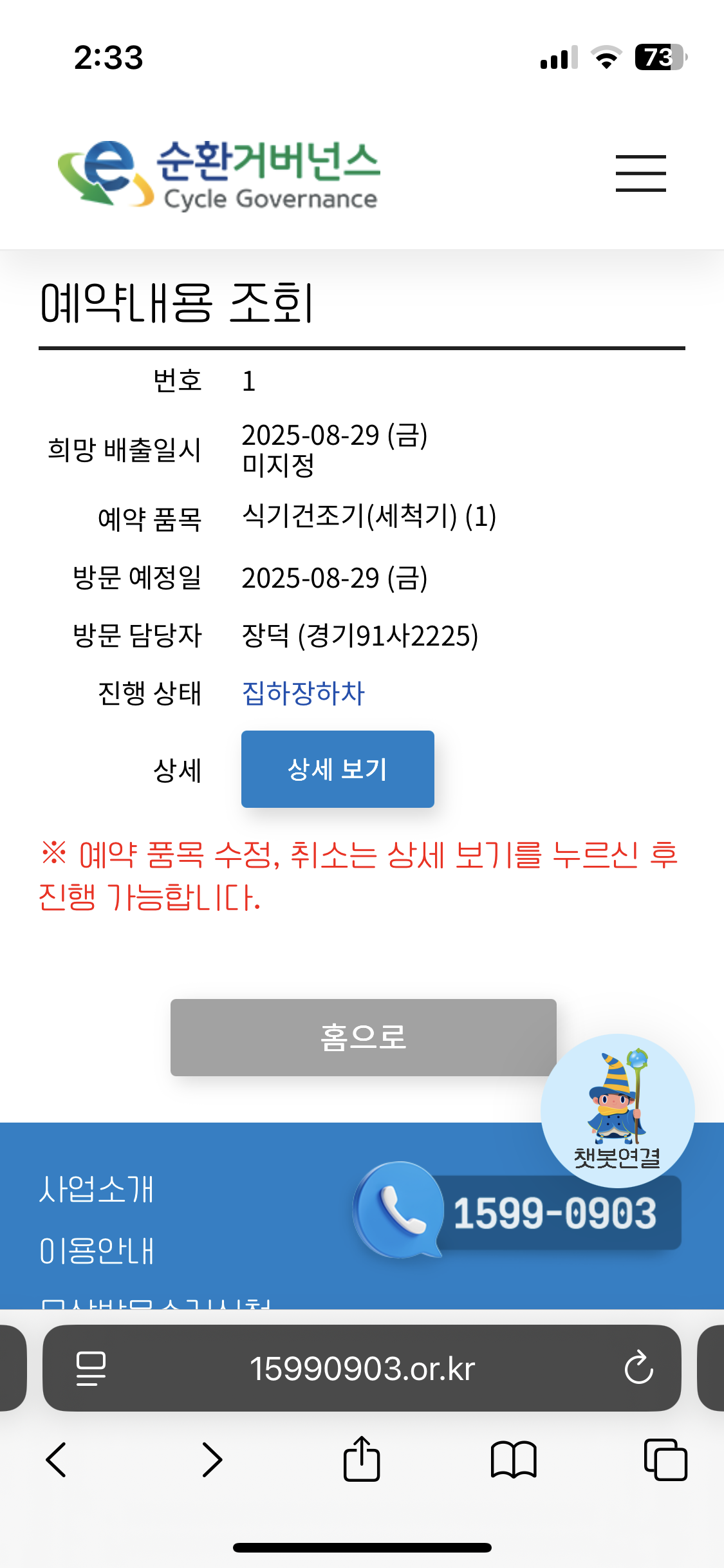Open the 이용안내 footer link
The image size is (724, 1568).
pyautogui.click(x=97, y=1251)
